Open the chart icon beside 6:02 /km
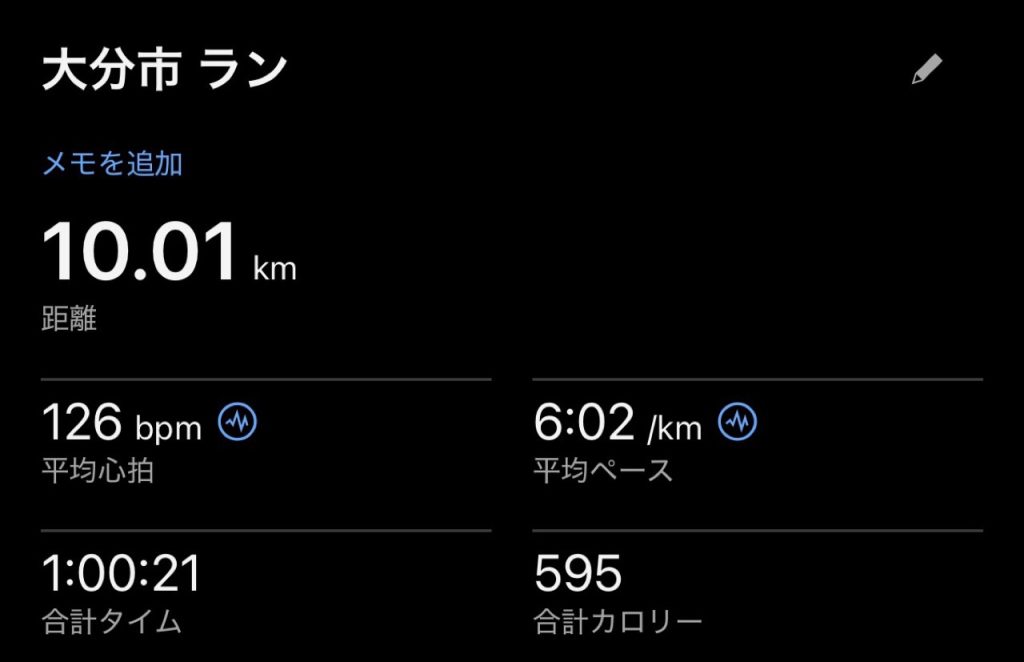1024x662 pixels. tap(738, 423)
